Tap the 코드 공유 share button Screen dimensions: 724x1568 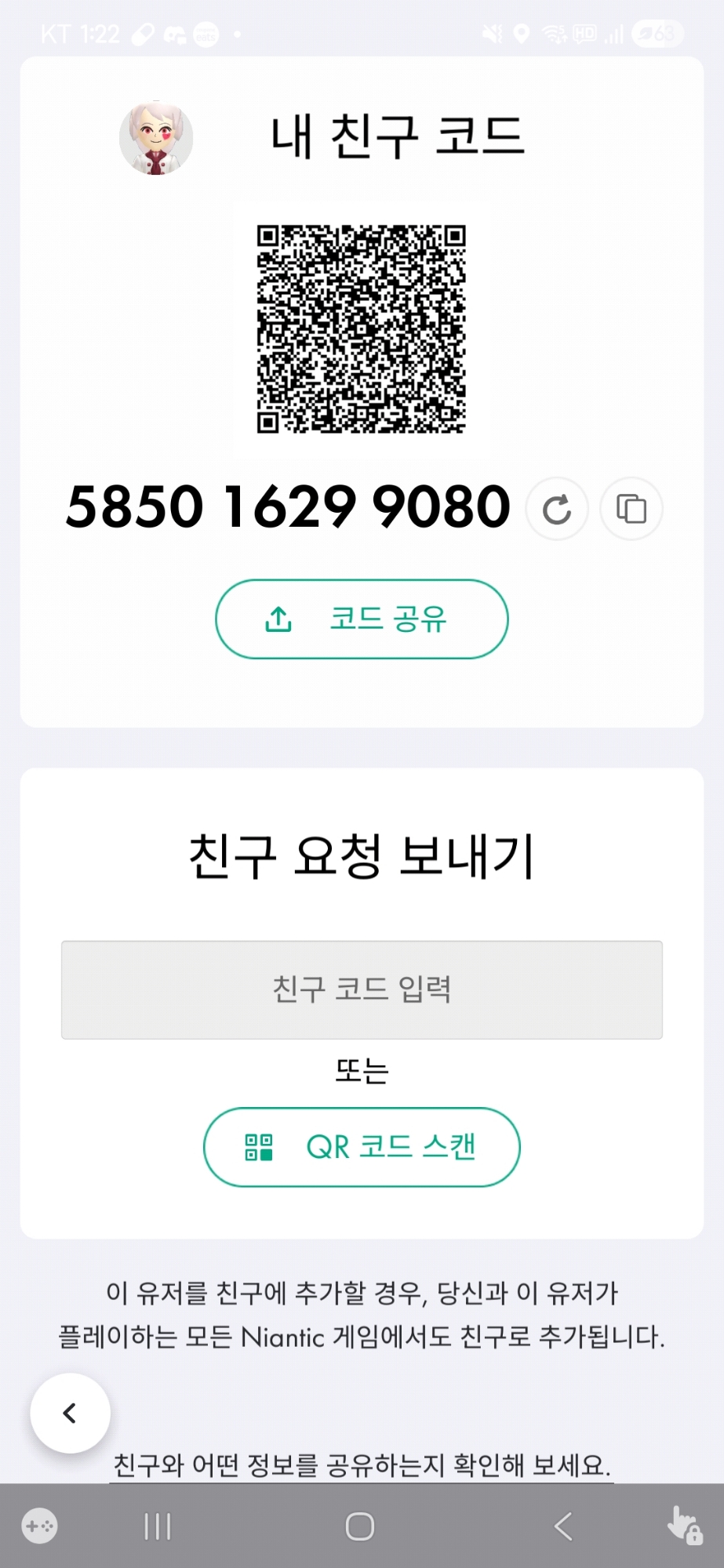click(x=362, y=619)
